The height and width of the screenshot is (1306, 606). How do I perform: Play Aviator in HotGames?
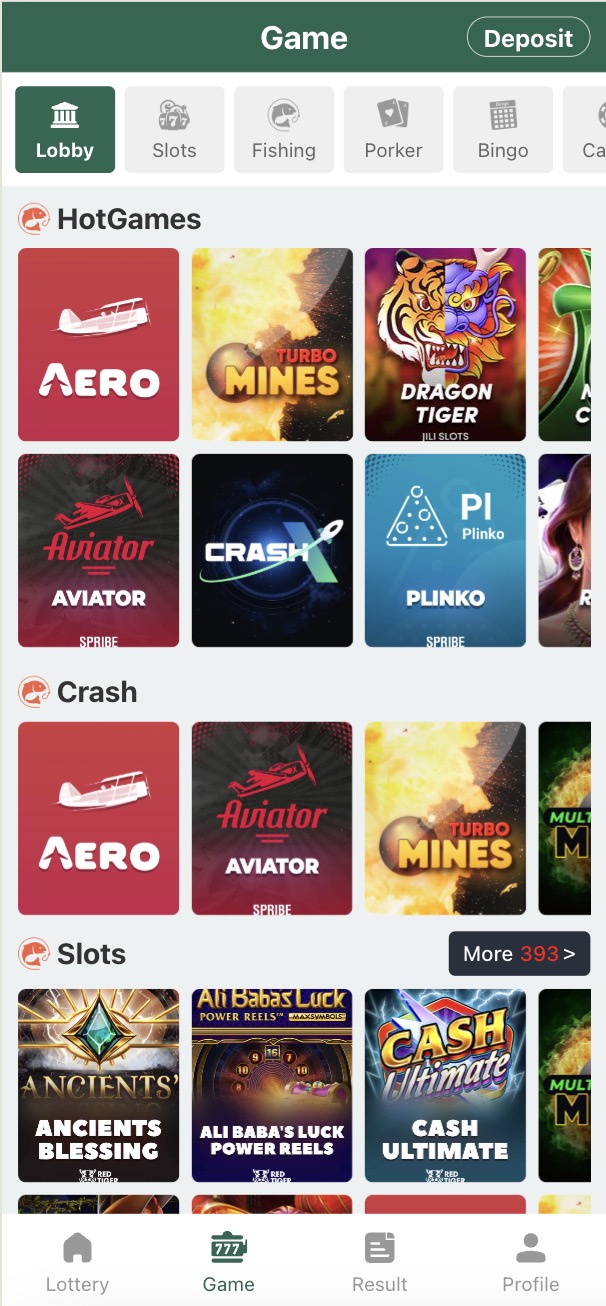pos(99,550)
